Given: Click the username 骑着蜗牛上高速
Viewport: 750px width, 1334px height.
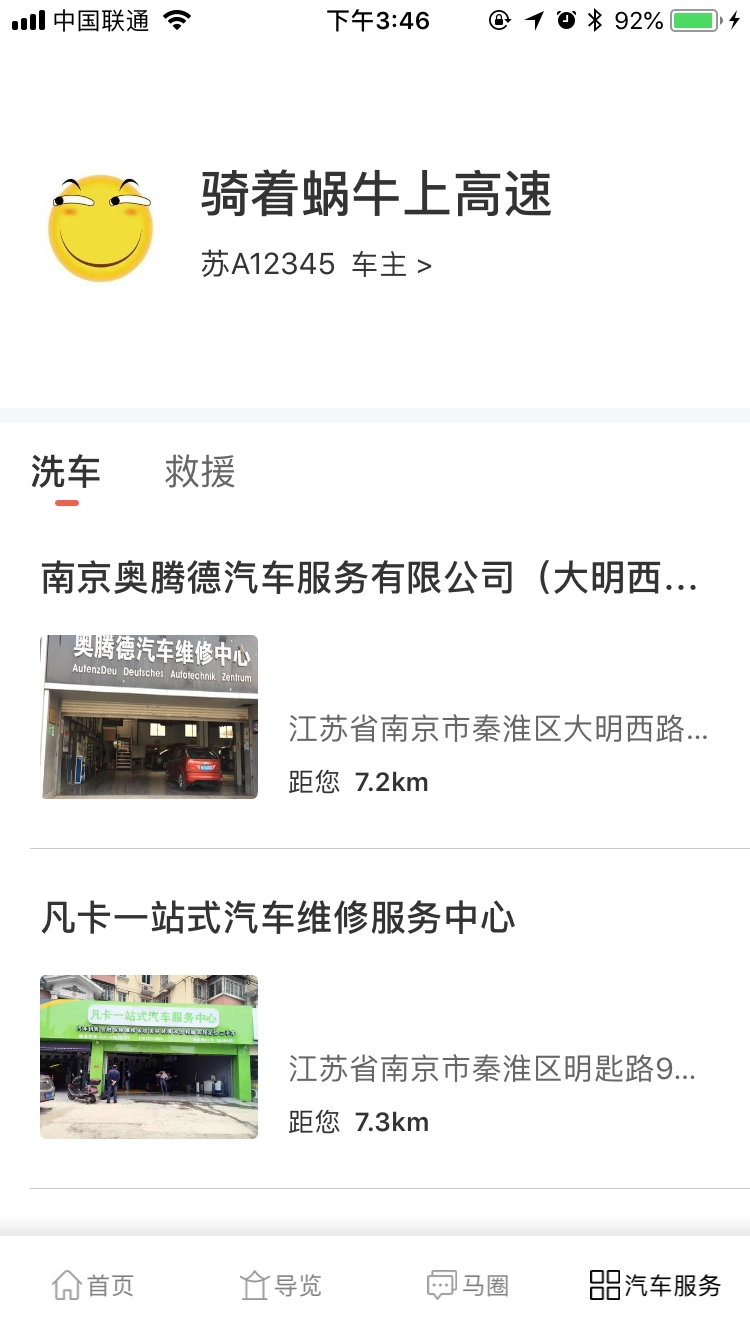Looking at the screenshot, I should pyautogui.click(x=375, y=196).
